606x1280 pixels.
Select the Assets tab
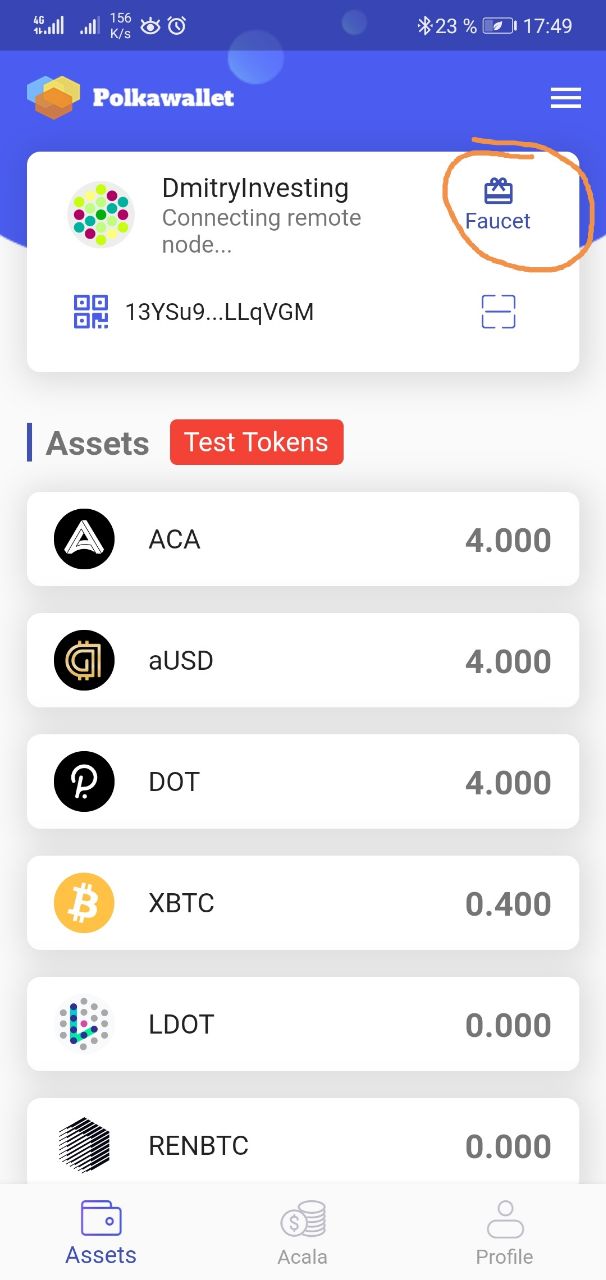pos(101,1234)
